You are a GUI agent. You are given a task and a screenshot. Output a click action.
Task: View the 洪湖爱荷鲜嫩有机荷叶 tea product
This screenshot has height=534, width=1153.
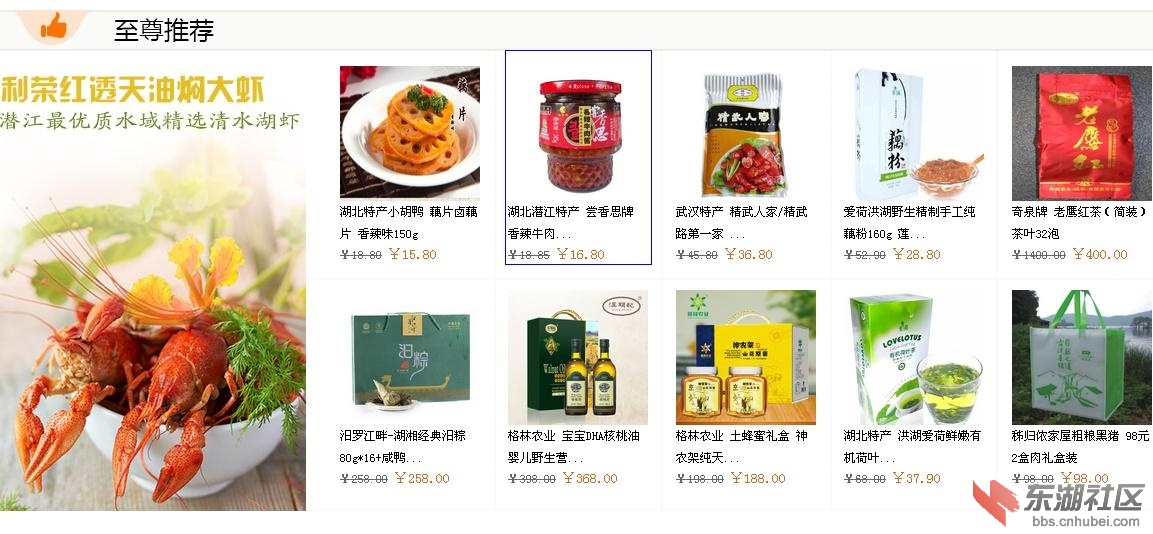point(913,357)
